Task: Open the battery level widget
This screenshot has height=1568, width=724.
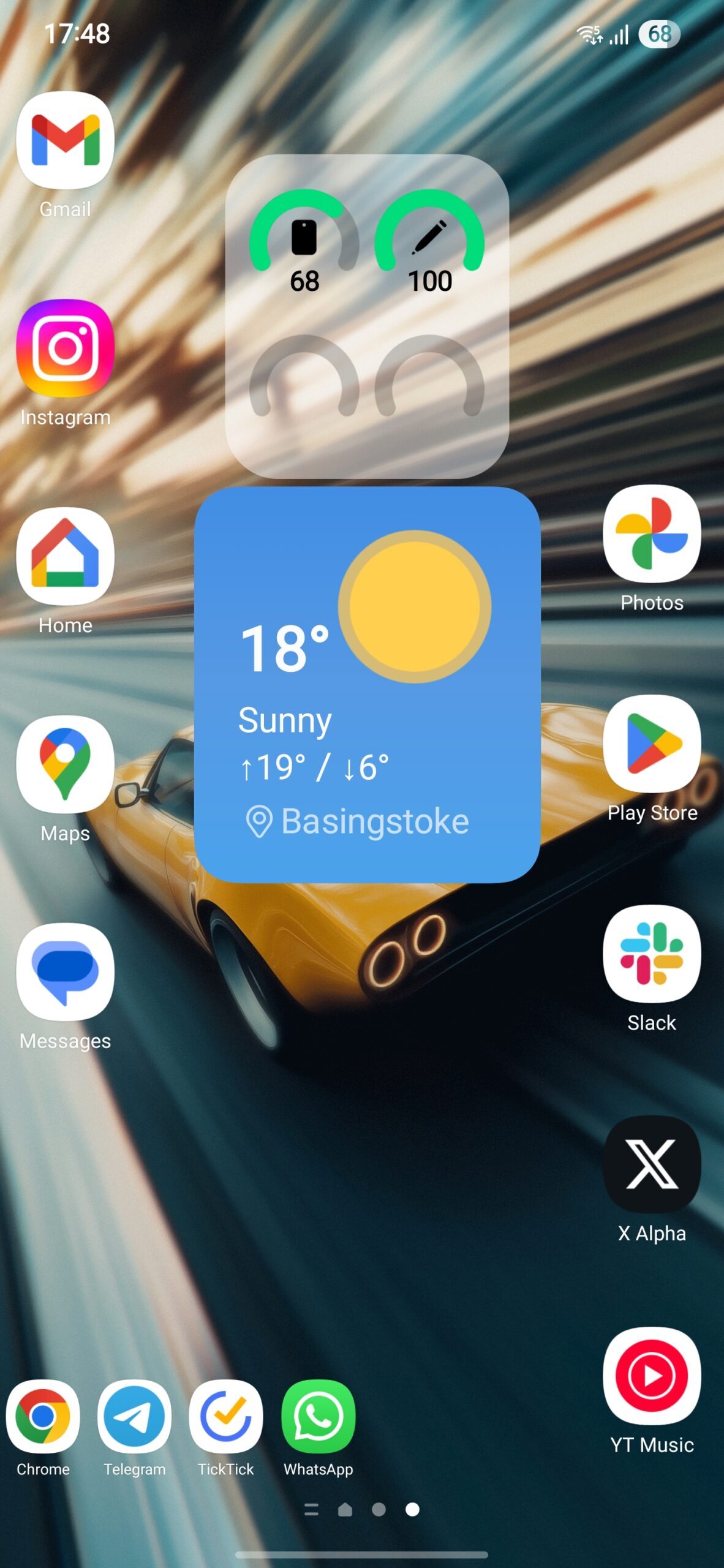Action: pyautogui.click(x=367, y=316)
